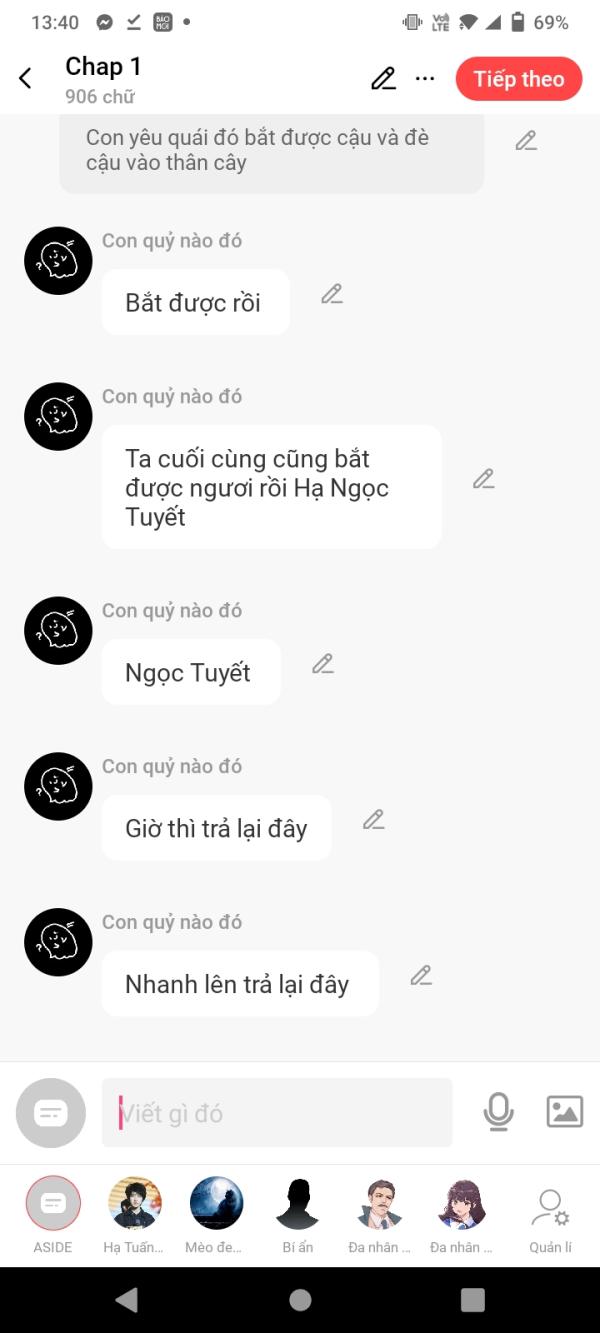Start voice input with the microphone
This screenshot has width=600, height=1333.
[x=498, y=1112]
